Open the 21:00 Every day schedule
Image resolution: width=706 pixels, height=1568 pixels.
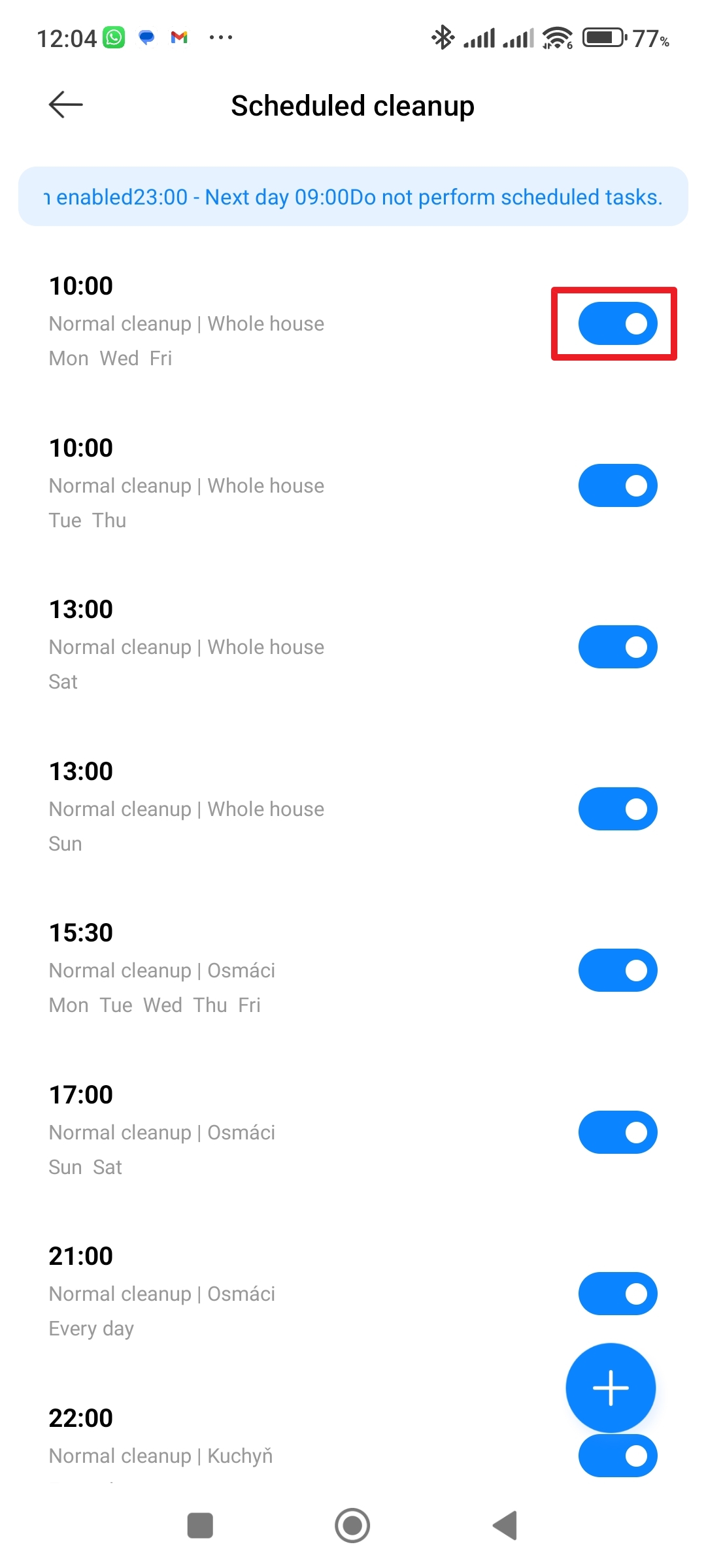click(162, 1293)
